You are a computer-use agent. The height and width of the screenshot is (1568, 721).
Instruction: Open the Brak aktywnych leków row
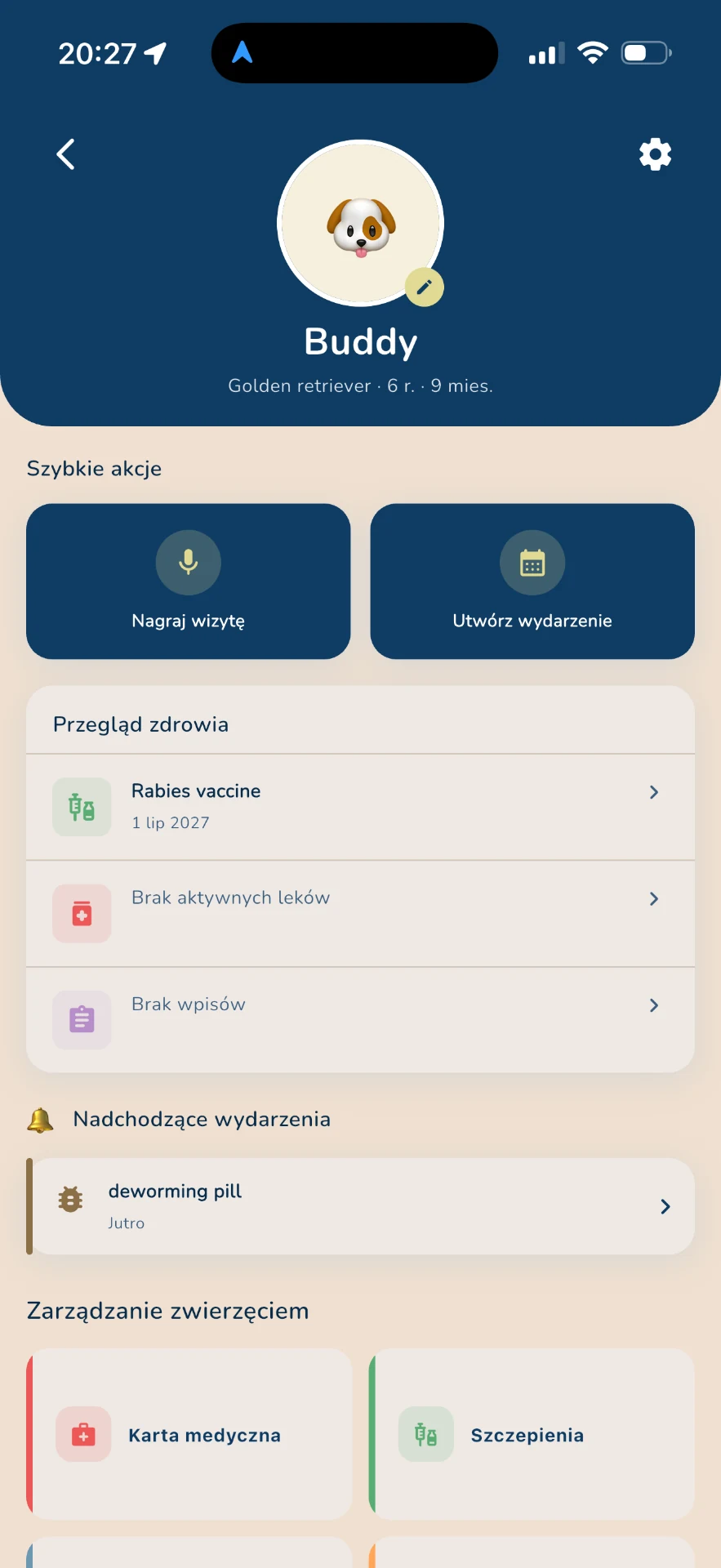pyautogui.click(x=360, y=914)
